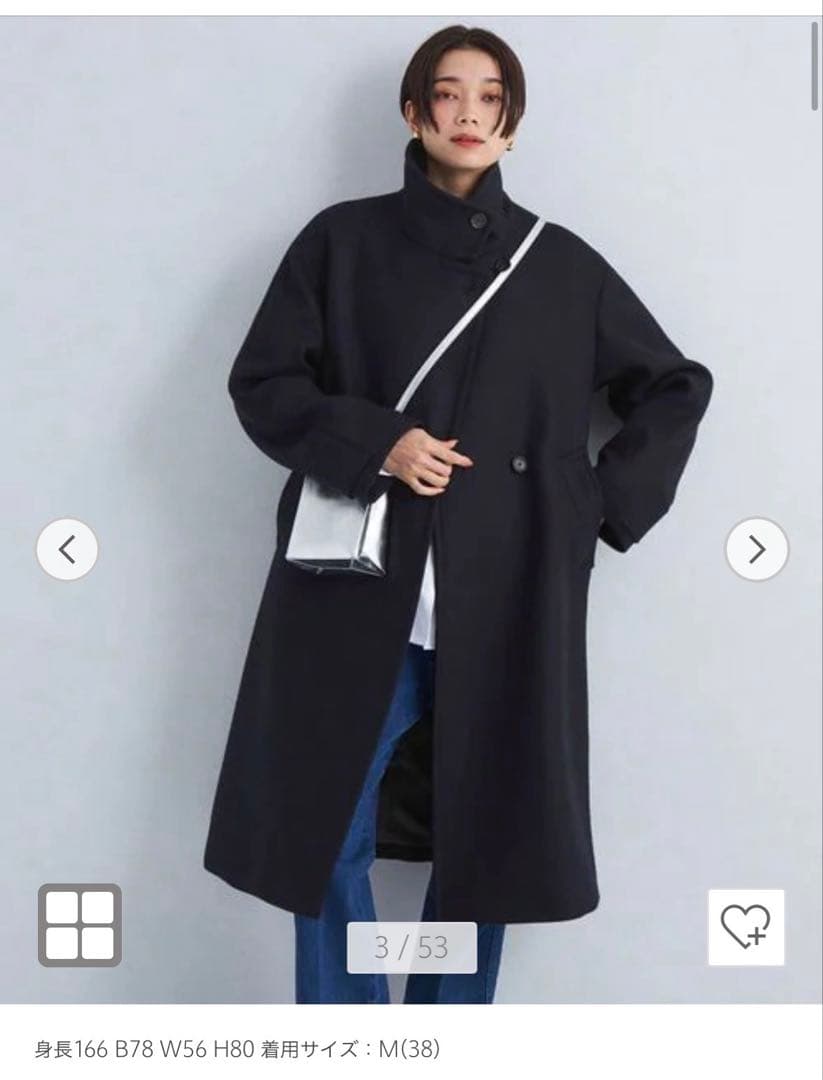Image resolution: width=823 pixels, height=1080 pixels.
Task: Open the photo grid view
Action: click(x=80, y=925)
